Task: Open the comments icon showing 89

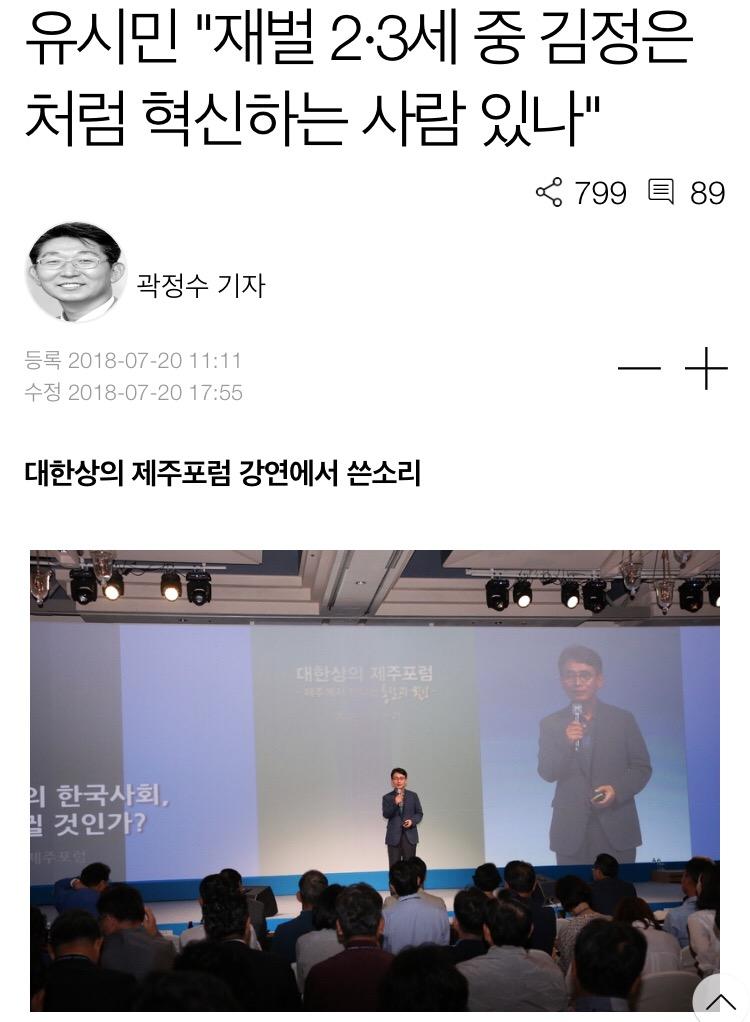Action: pos(661,191)
